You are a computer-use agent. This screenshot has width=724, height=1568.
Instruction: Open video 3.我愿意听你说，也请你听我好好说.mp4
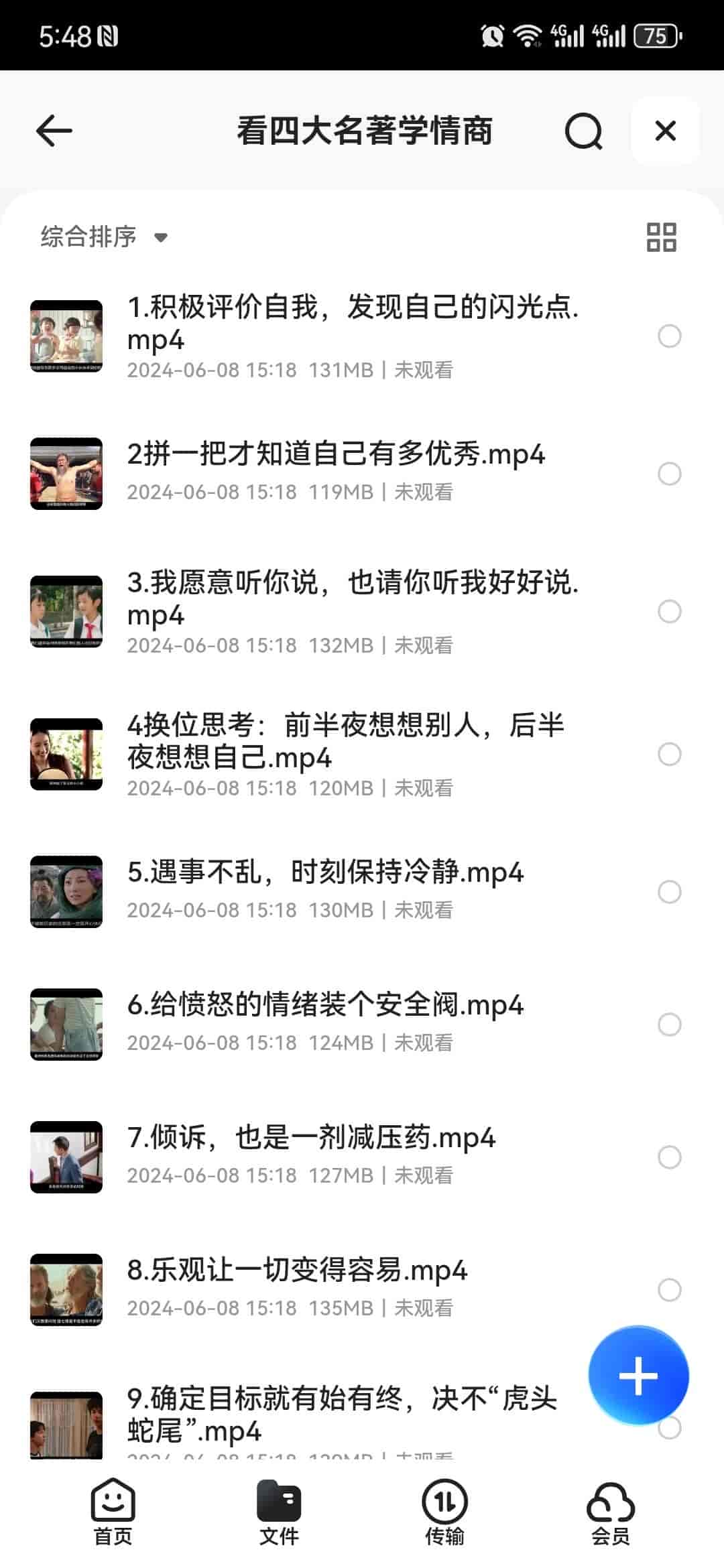pos(352,598)
